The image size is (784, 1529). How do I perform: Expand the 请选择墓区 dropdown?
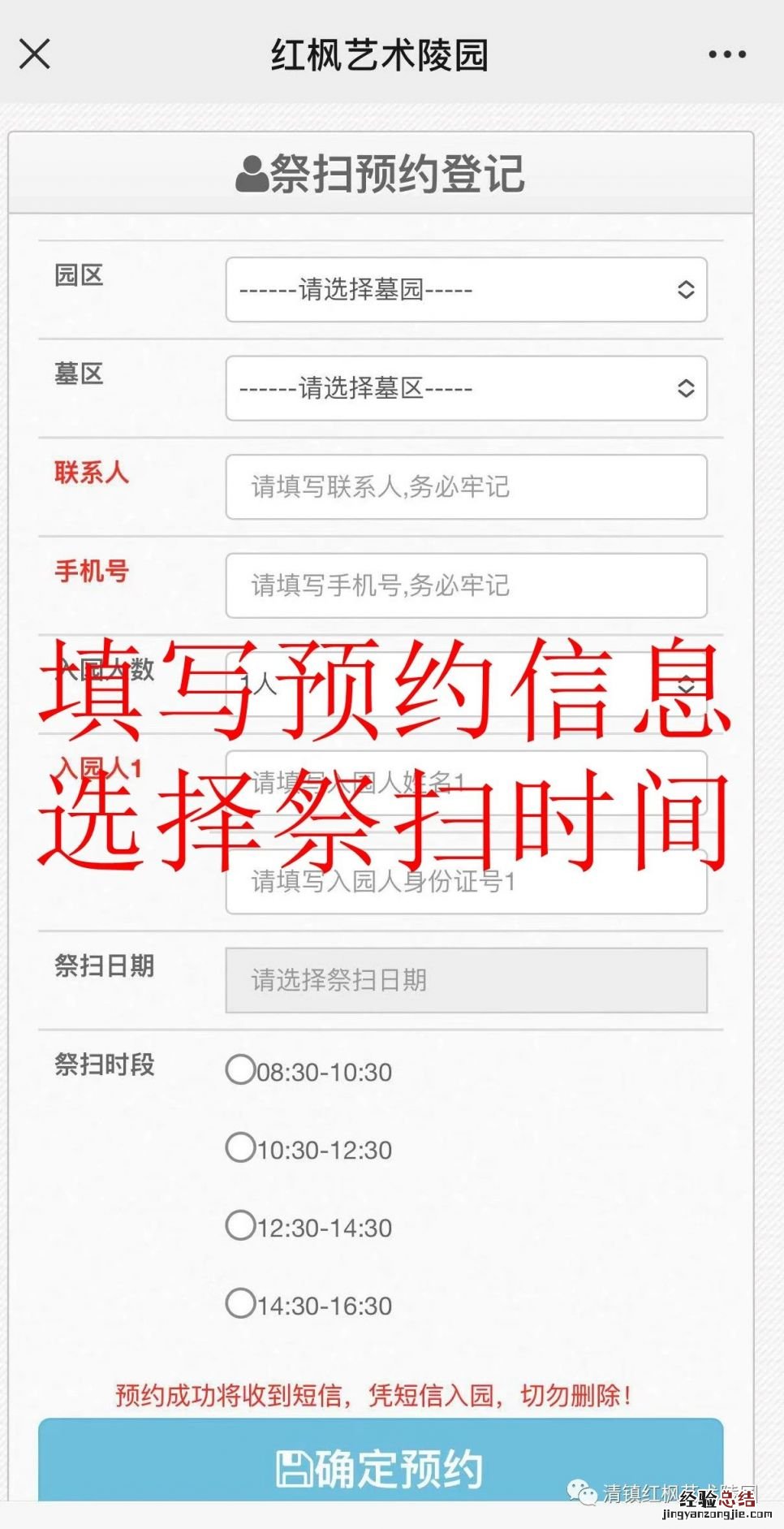466,388
